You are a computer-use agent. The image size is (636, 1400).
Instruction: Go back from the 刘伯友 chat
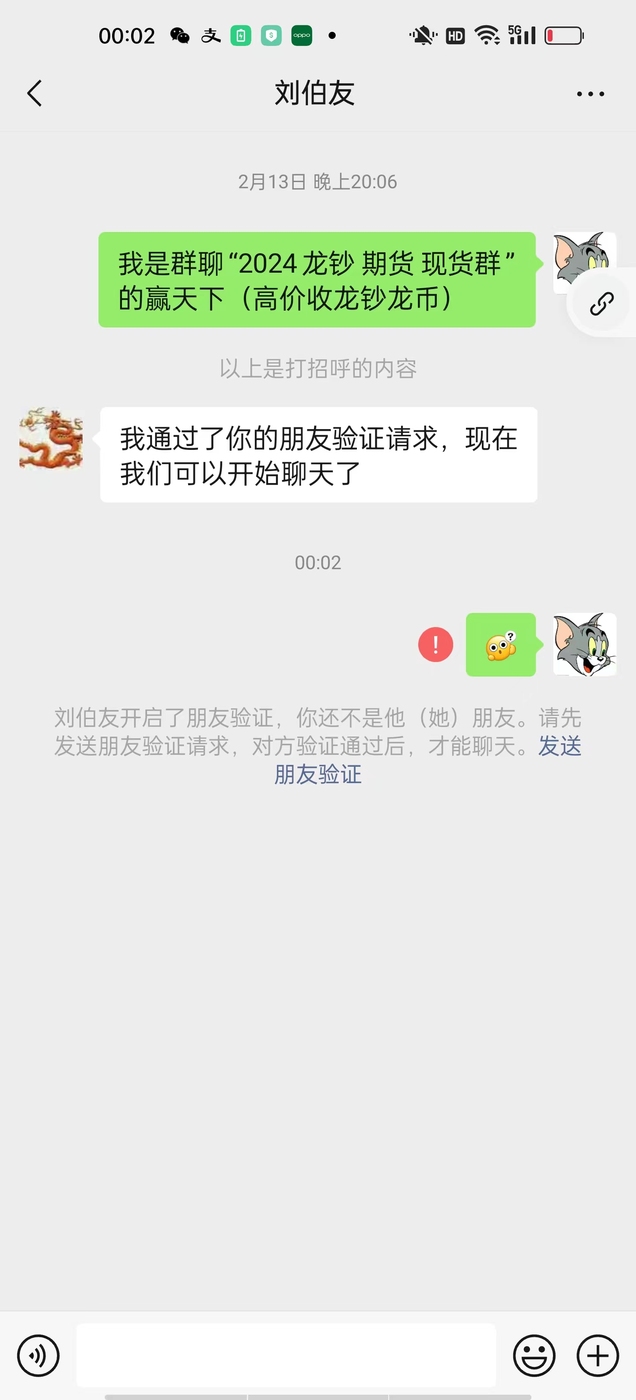pyautogui.click(x=35, y=94)
